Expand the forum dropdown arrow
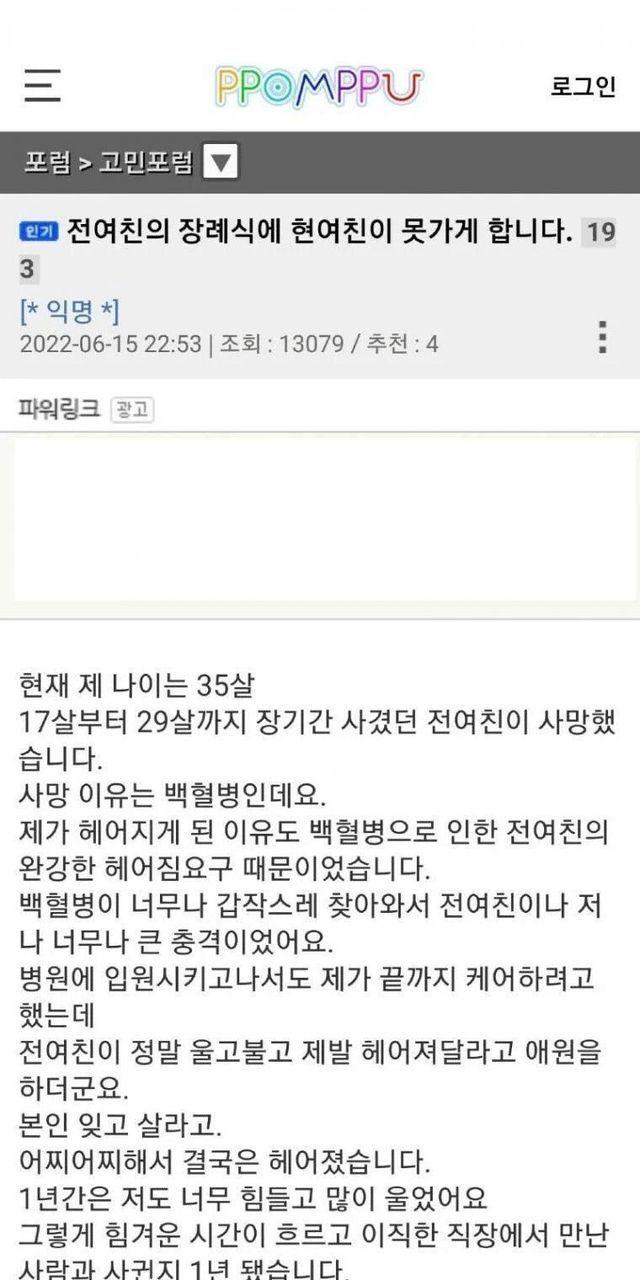This screenshot has width=640, height=1280. point(220,162)
